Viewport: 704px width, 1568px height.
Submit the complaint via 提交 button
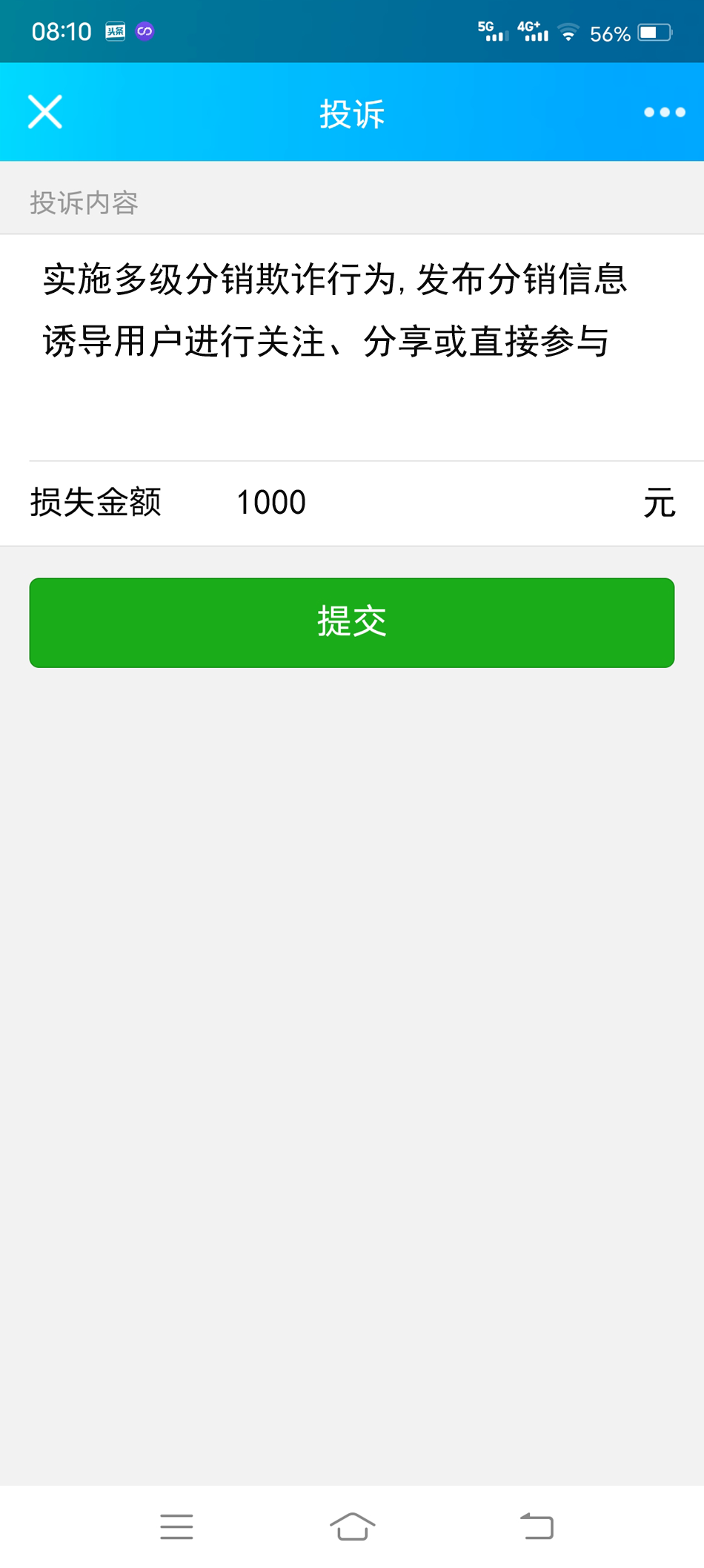click(352, 623)
